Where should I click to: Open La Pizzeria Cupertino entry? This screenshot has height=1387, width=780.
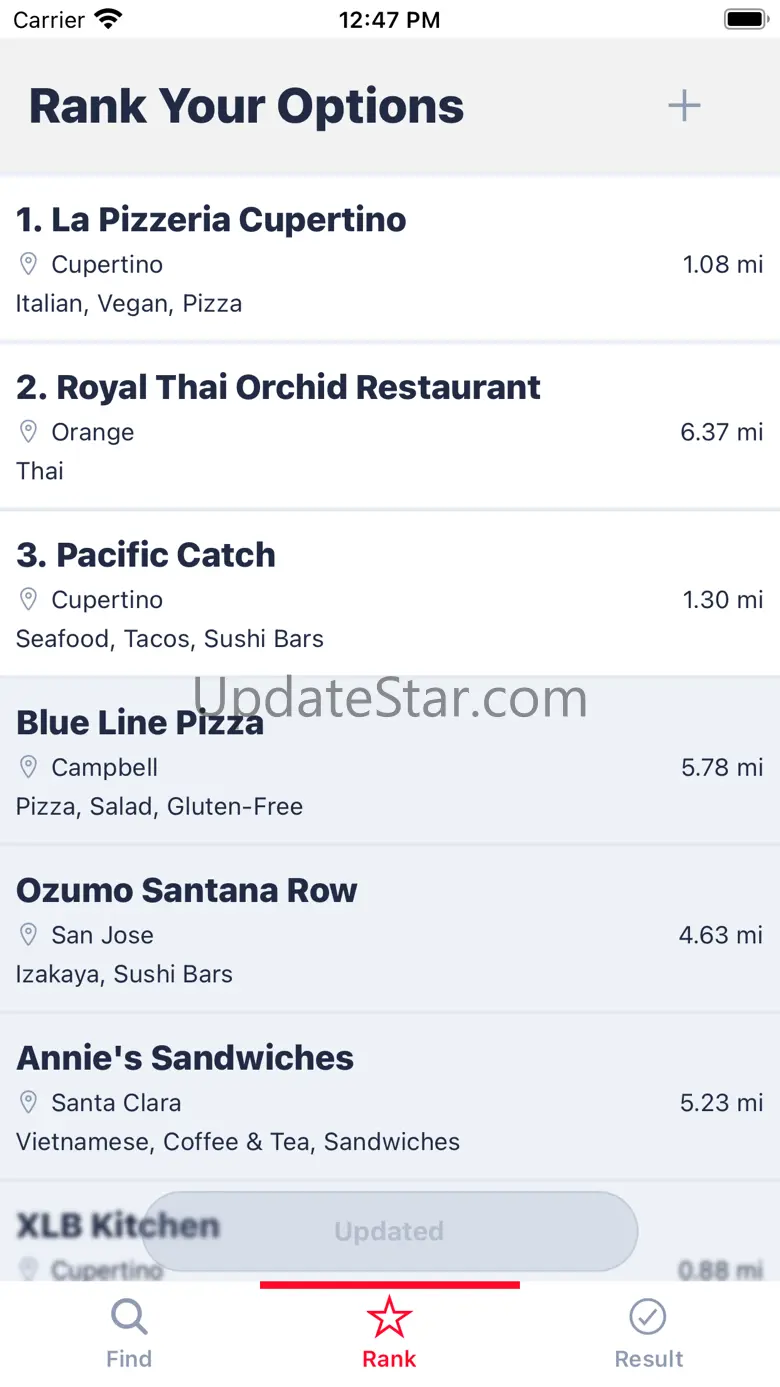pyautogui.click(x=390, y=260)
